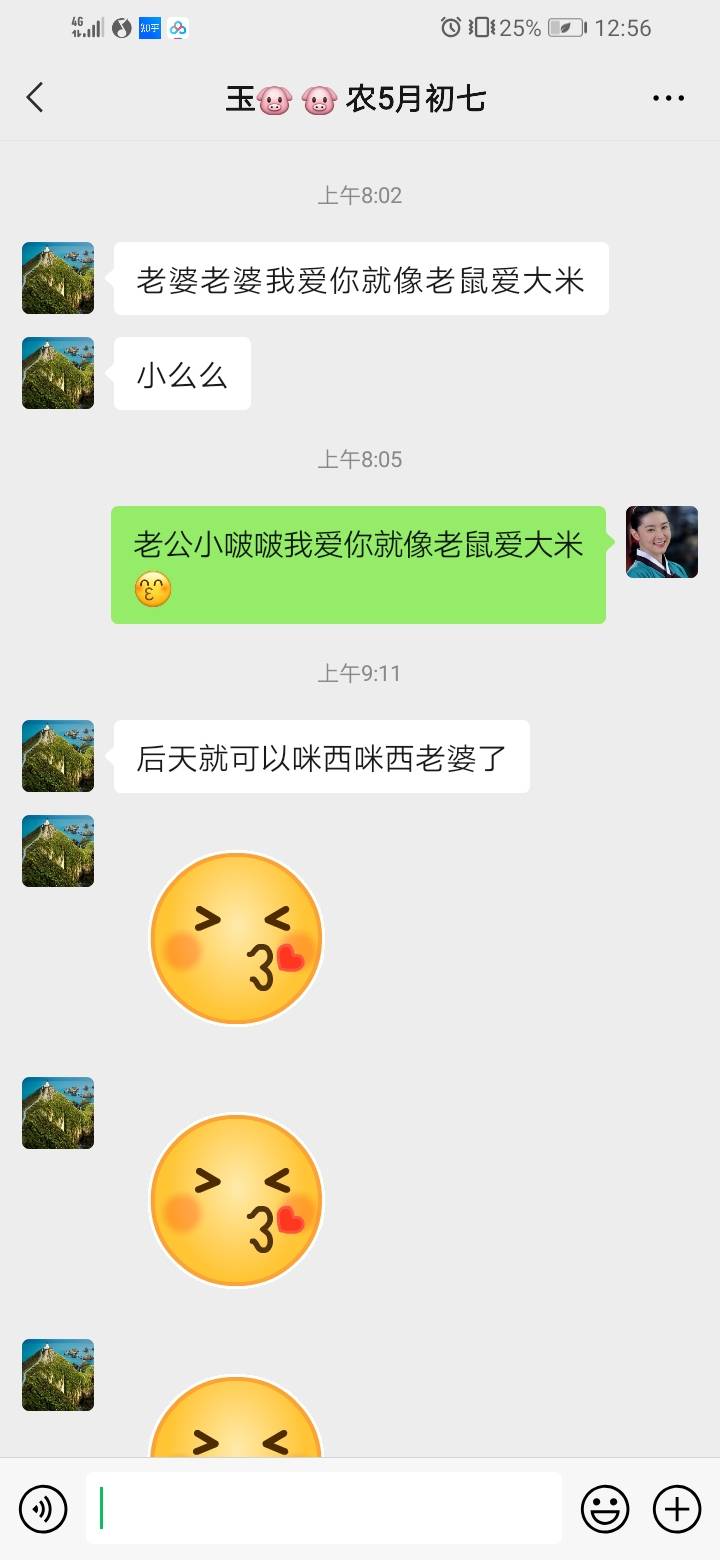Tap the chat title 玉 农5月初七
The image size is (720, 1560).
[x=360, y=97]
